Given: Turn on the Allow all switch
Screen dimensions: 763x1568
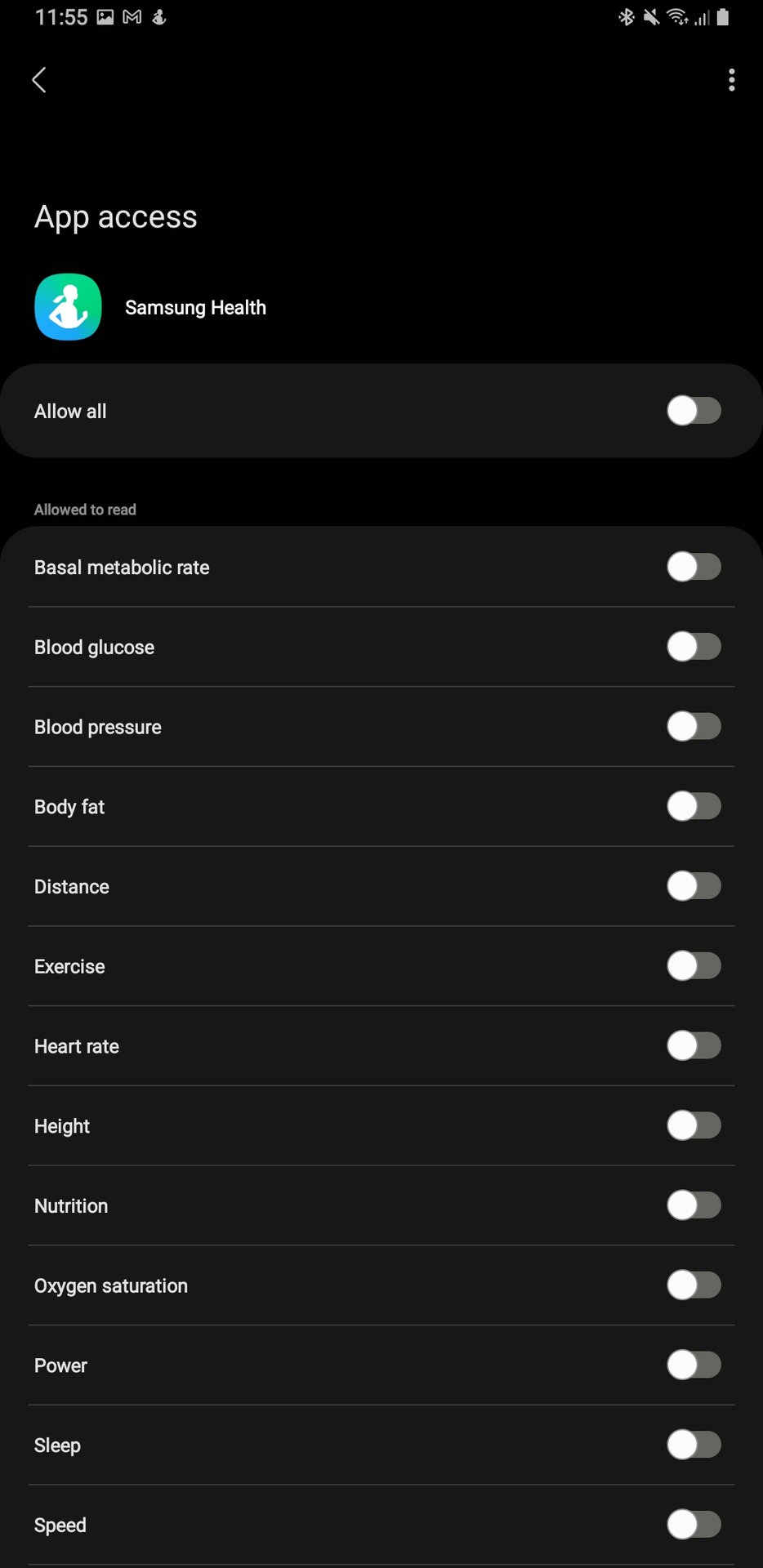Looking at the screenshot, I should (694, 411).
